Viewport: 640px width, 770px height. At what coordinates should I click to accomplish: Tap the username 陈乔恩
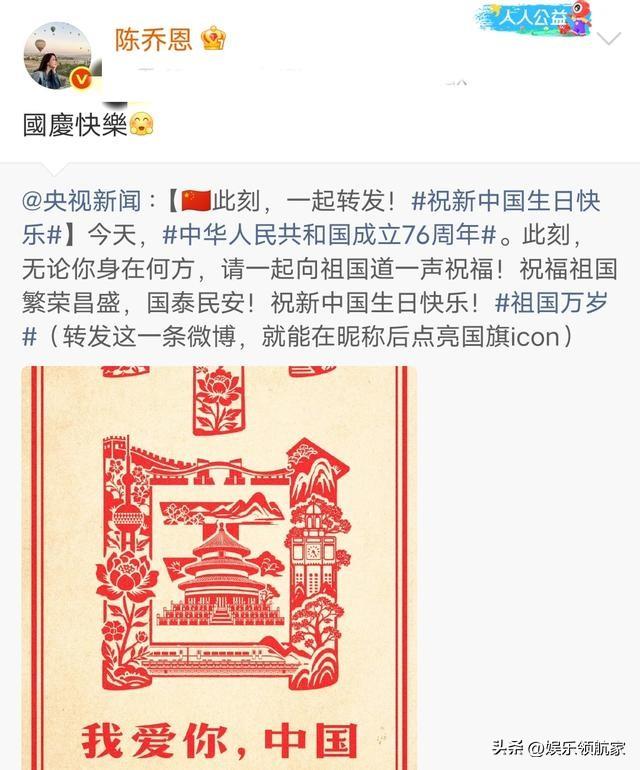[153, 39]
